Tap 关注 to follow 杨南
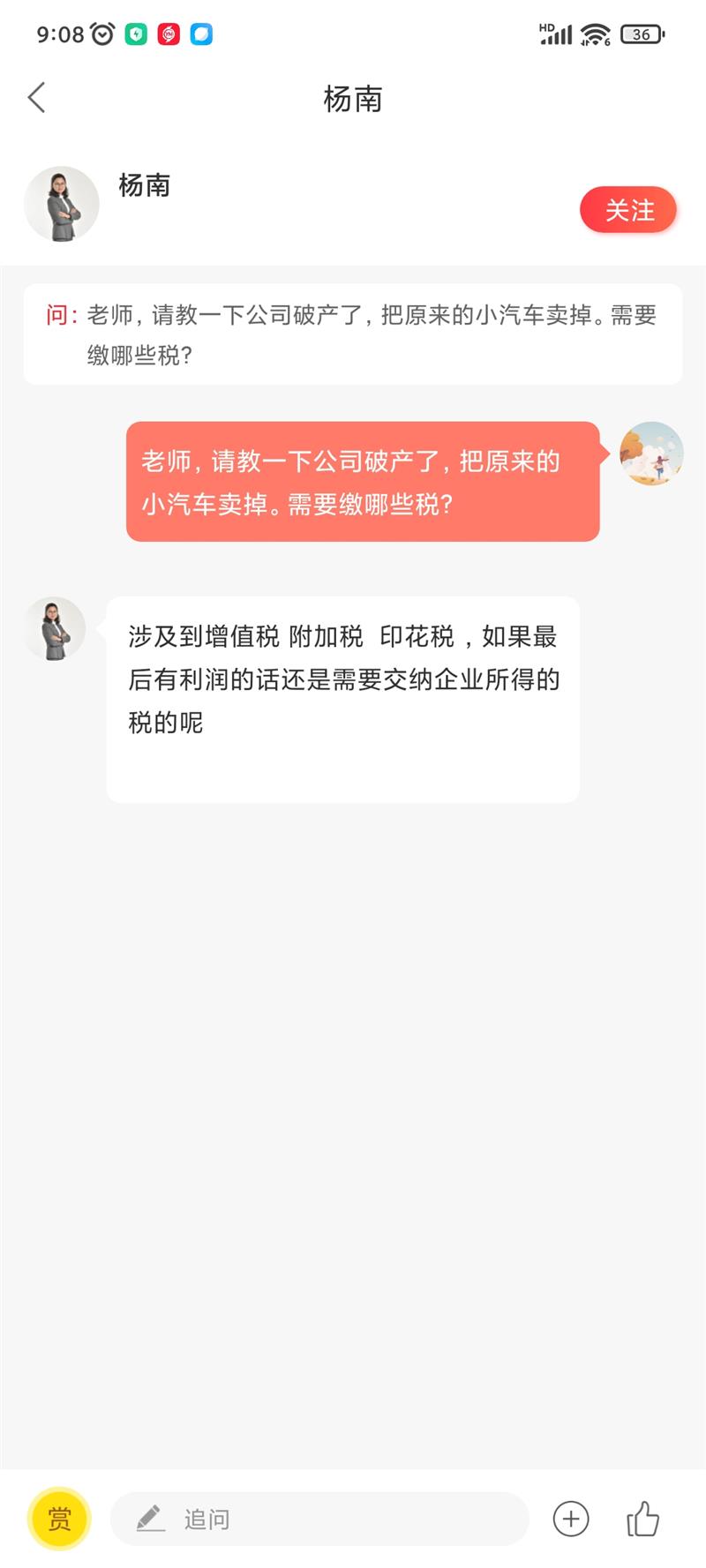The image size is (706, 1568). 628,210
